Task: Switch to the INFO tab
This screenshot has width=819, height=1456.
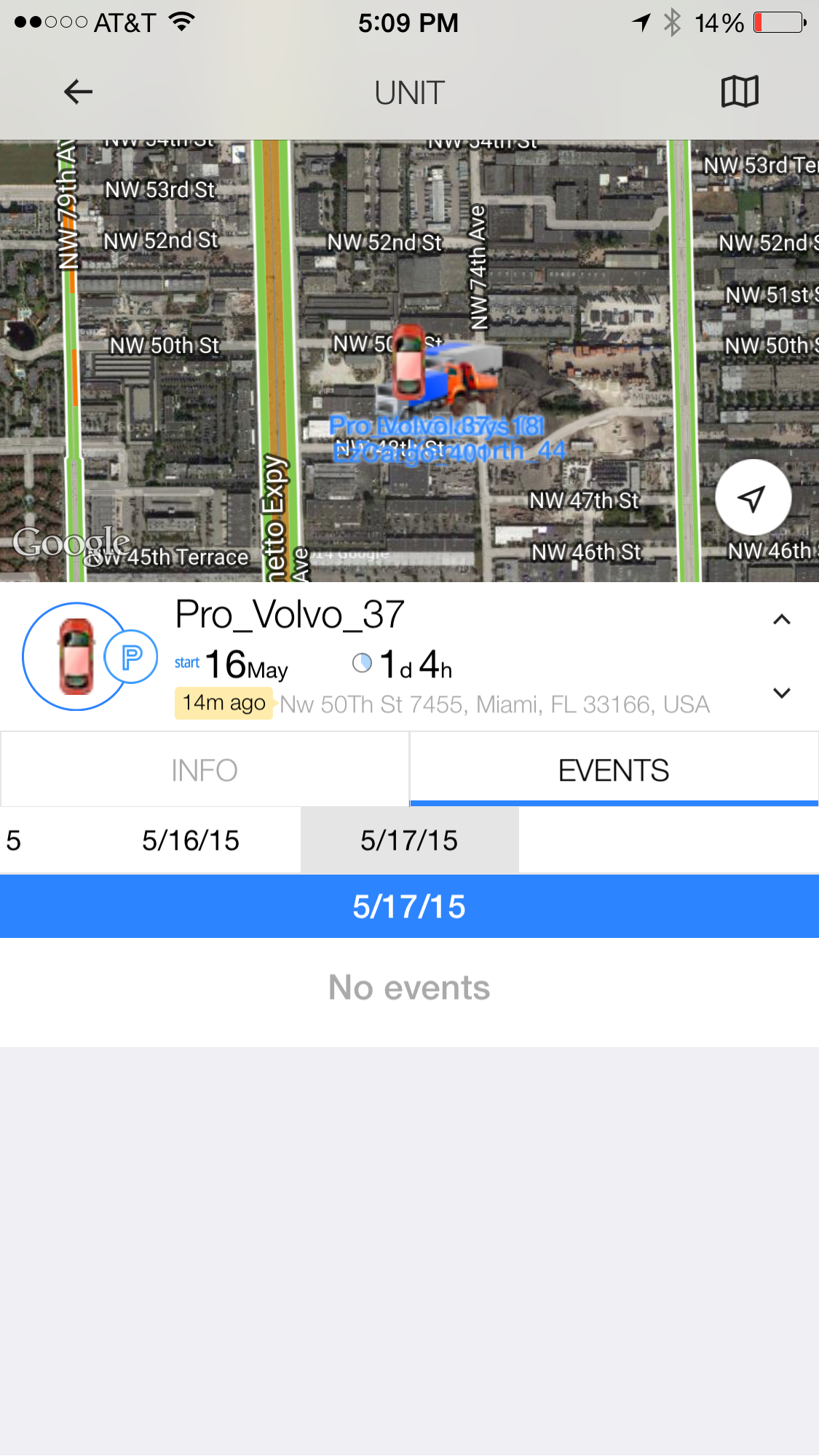Action: pos(205,770)
